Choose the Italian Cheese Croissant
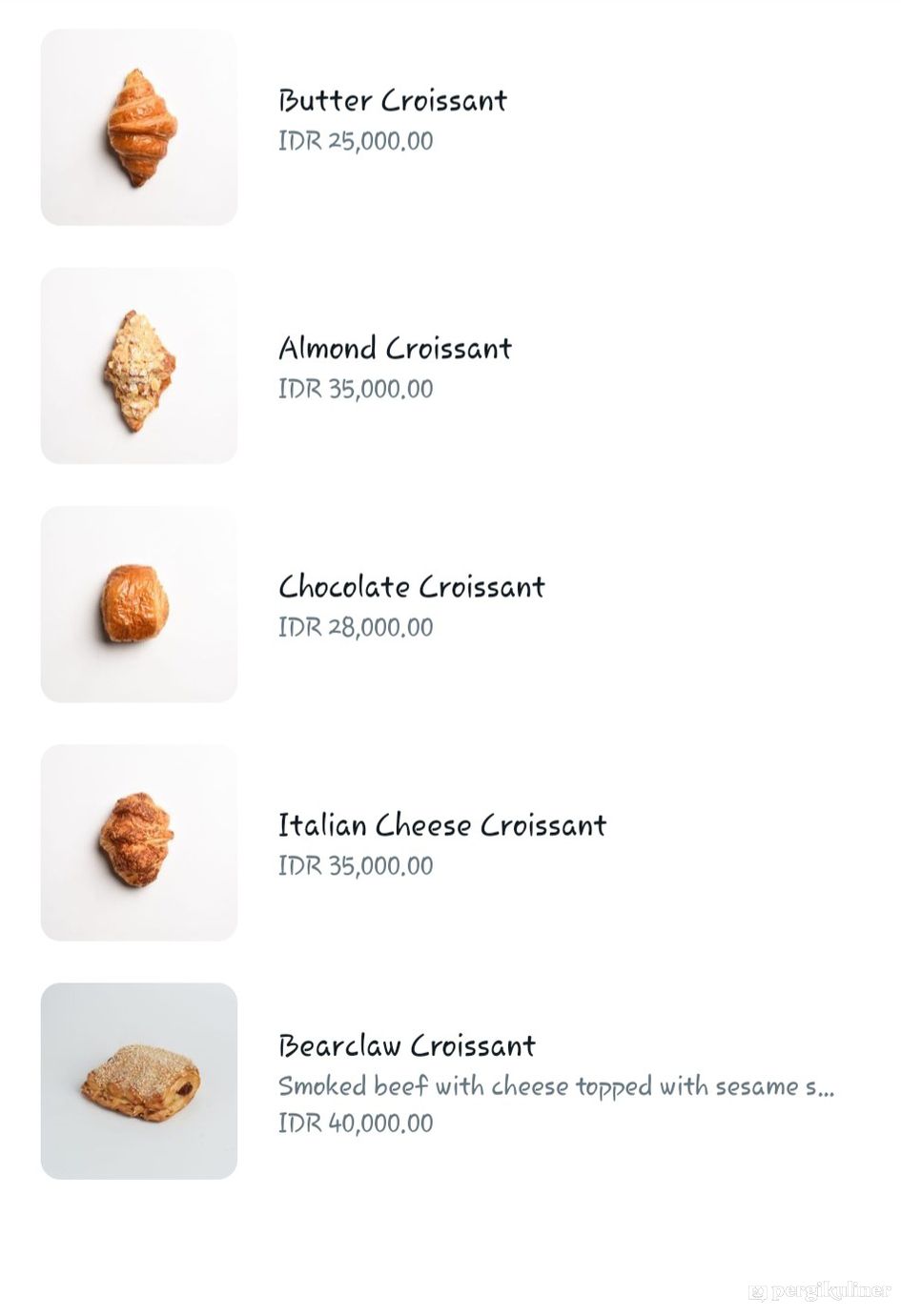901x1316 pixels. [441, 825]
